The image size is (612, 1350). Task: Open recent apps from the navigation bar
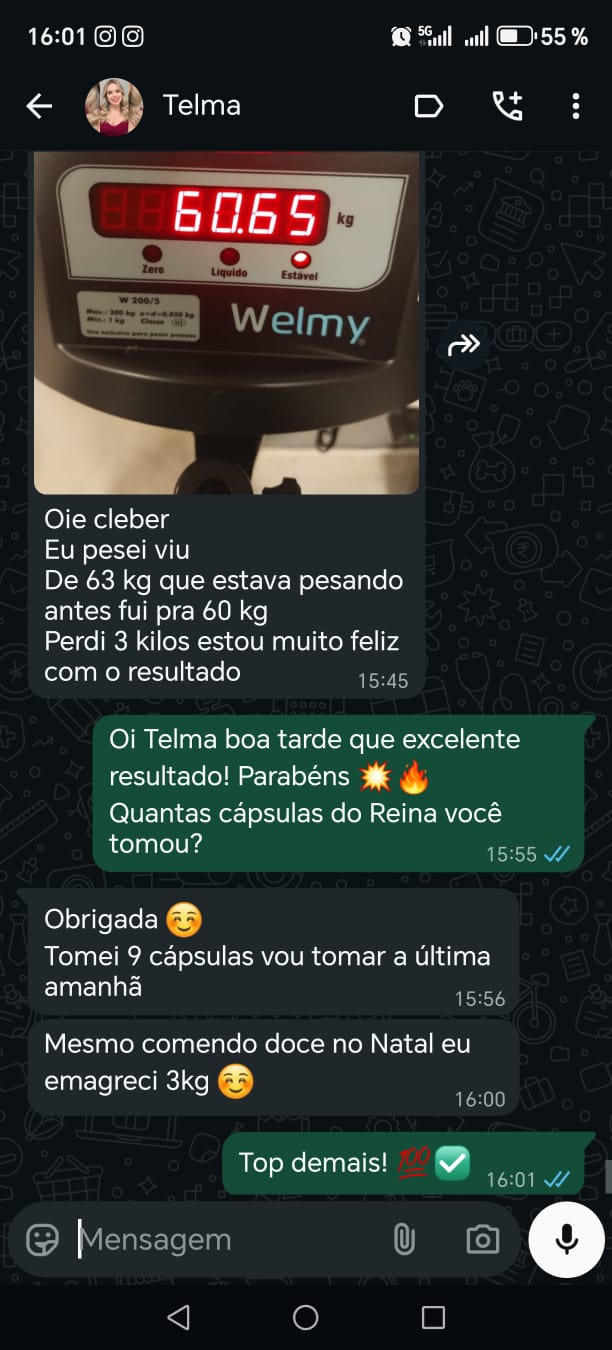[433, 1318]
